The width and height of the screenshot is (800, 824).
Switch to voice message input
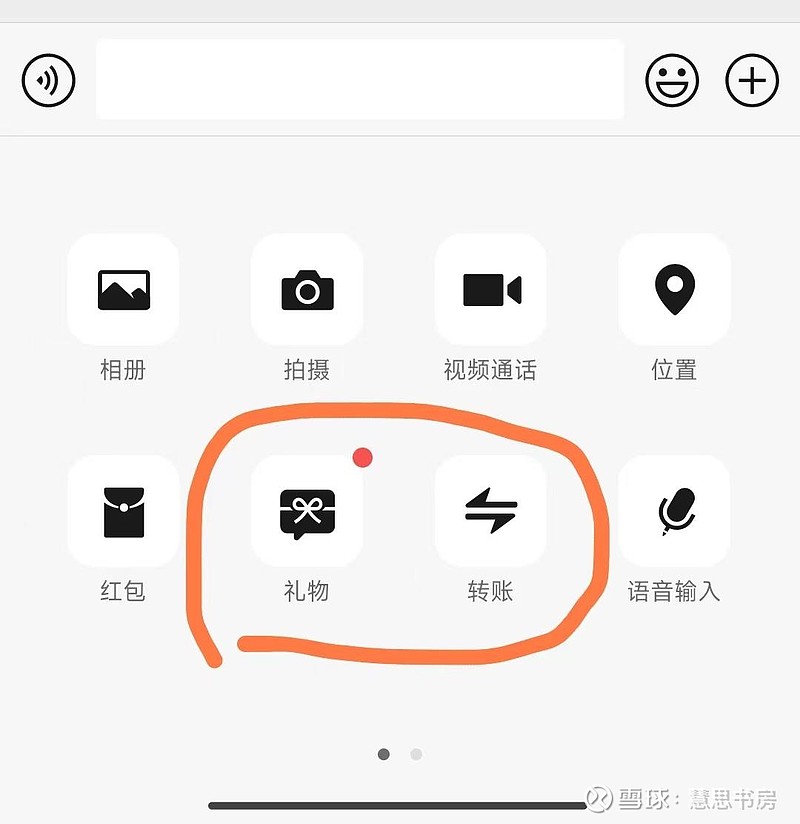point(48,80)
